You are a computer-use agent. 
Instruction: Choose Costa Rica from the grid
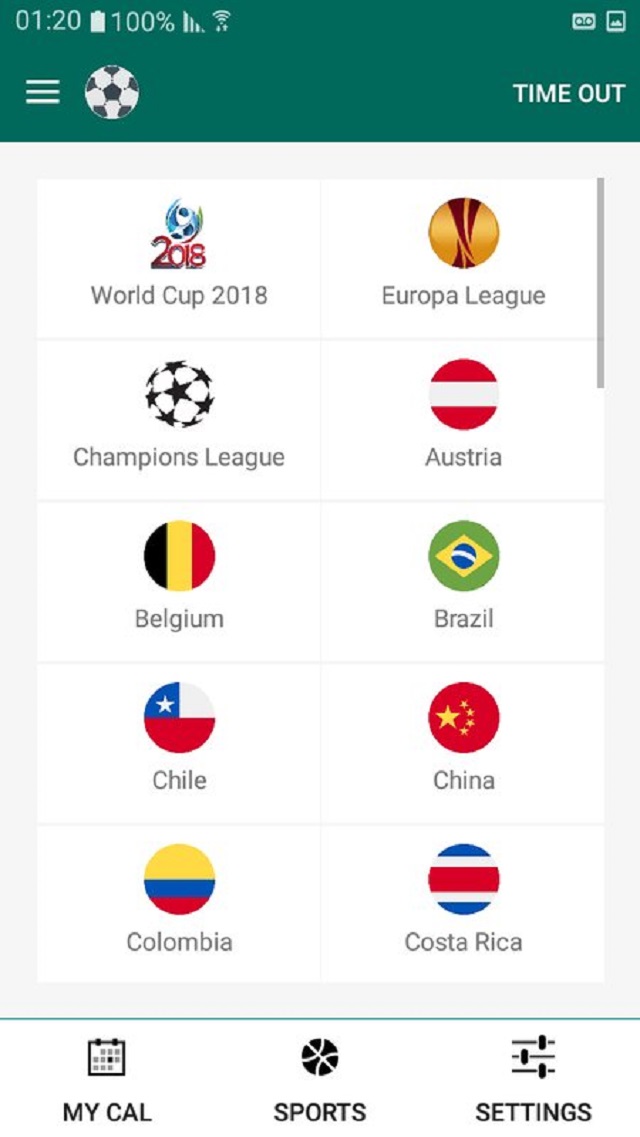463,903
